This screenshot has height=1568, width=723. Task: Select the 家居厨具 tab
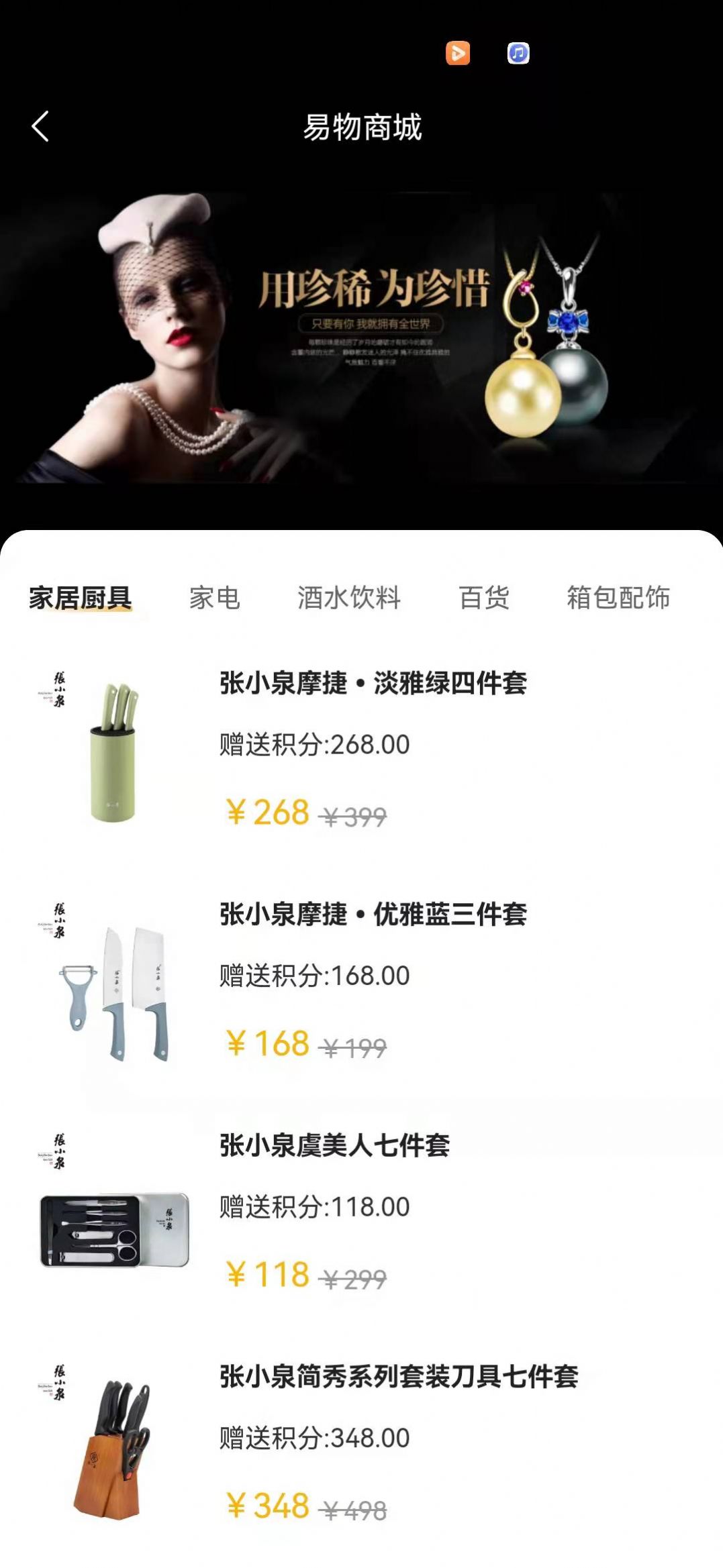[x=81, y=598]
